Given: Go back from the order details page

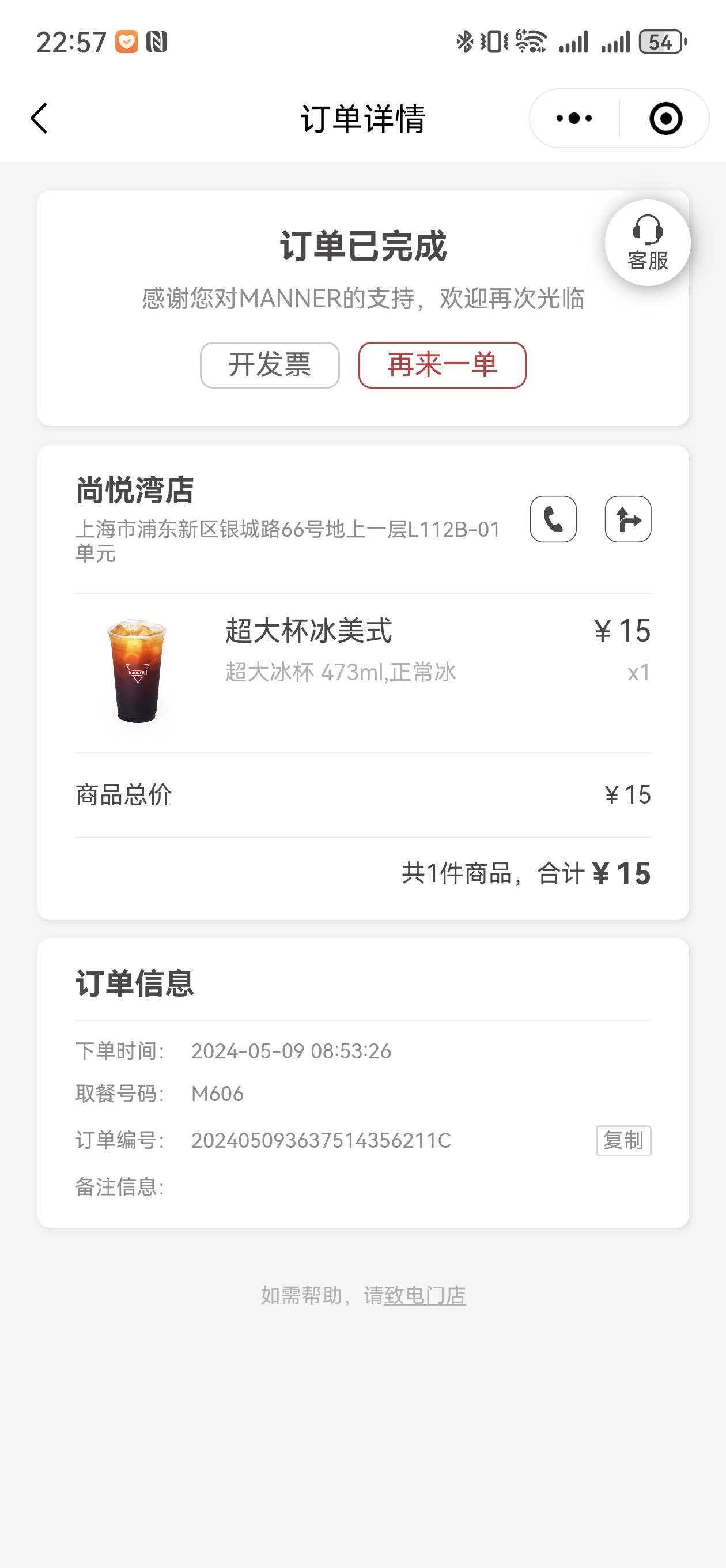Looking at the screenshot, I should point(40,118).
